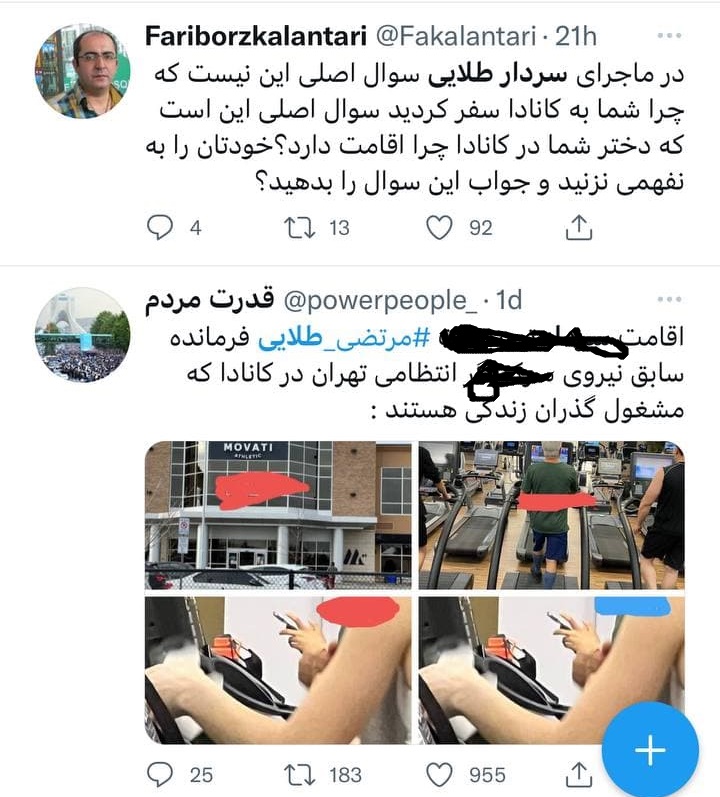Like the @powerpeople_ tweet
Viewport: 720px width, 797px height.
click(x=439, y=774)
